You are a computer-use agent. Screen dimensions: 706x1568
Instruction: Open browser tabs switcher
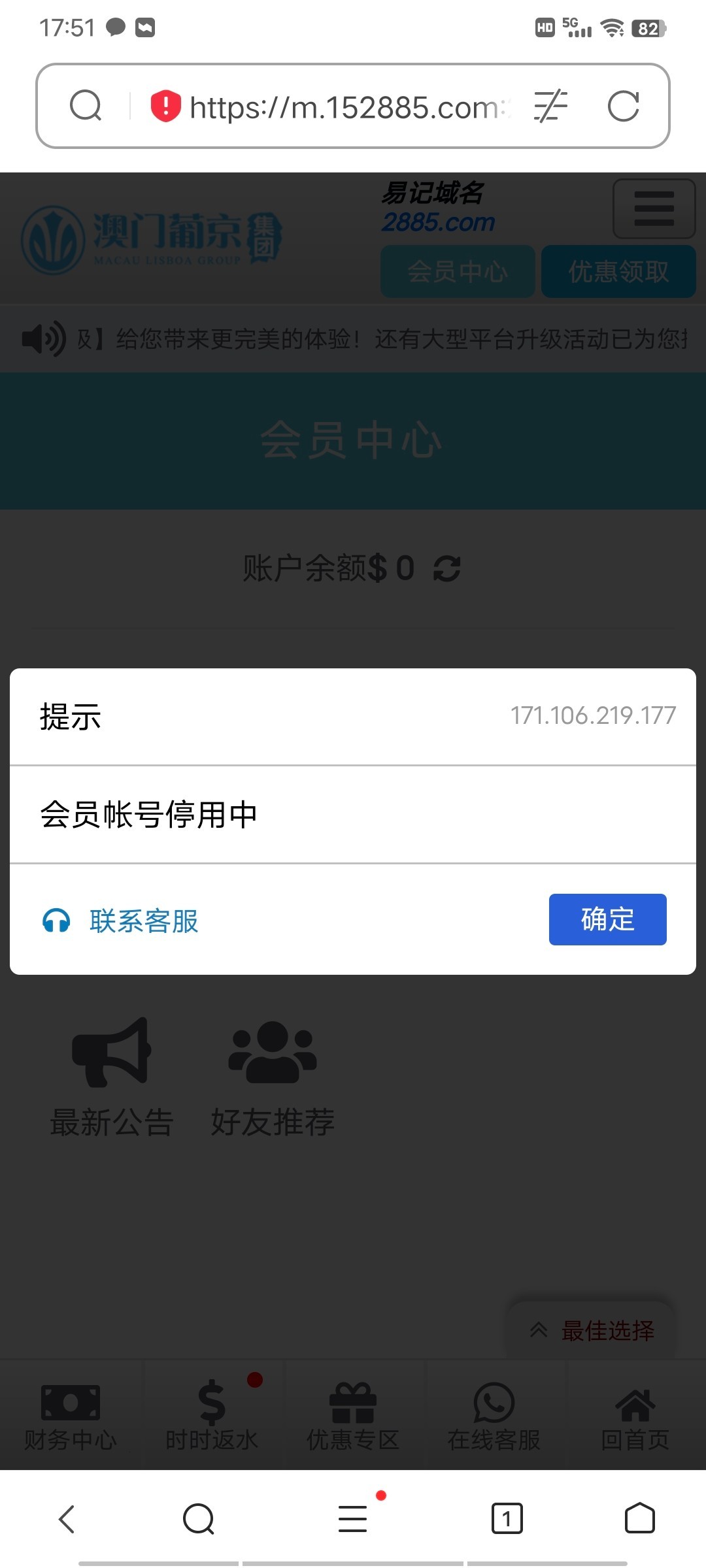pyautogui.click(x=507, y=1518)
